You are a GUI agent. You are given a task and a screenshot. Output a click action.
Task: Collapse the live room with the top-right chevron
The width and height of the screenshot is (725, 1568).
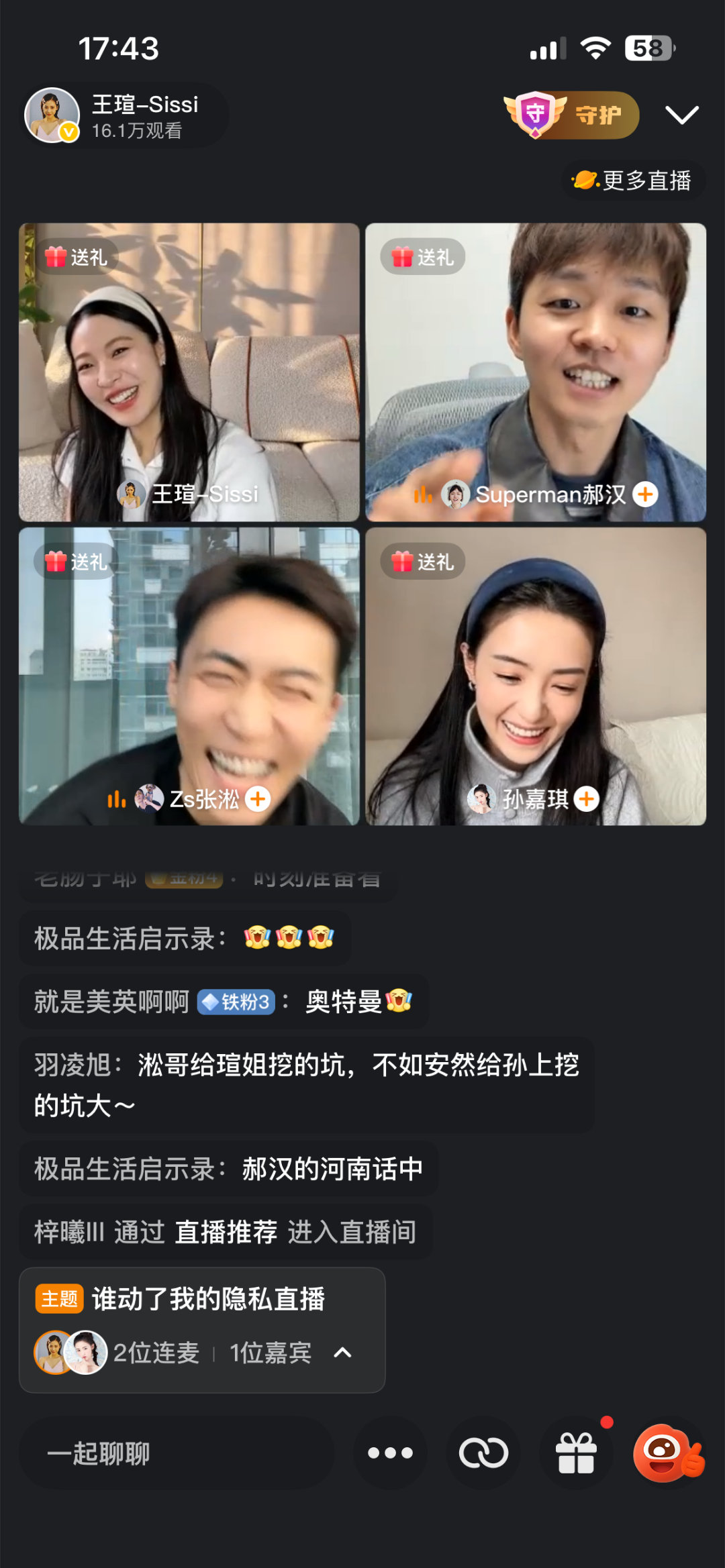[682, 115]
